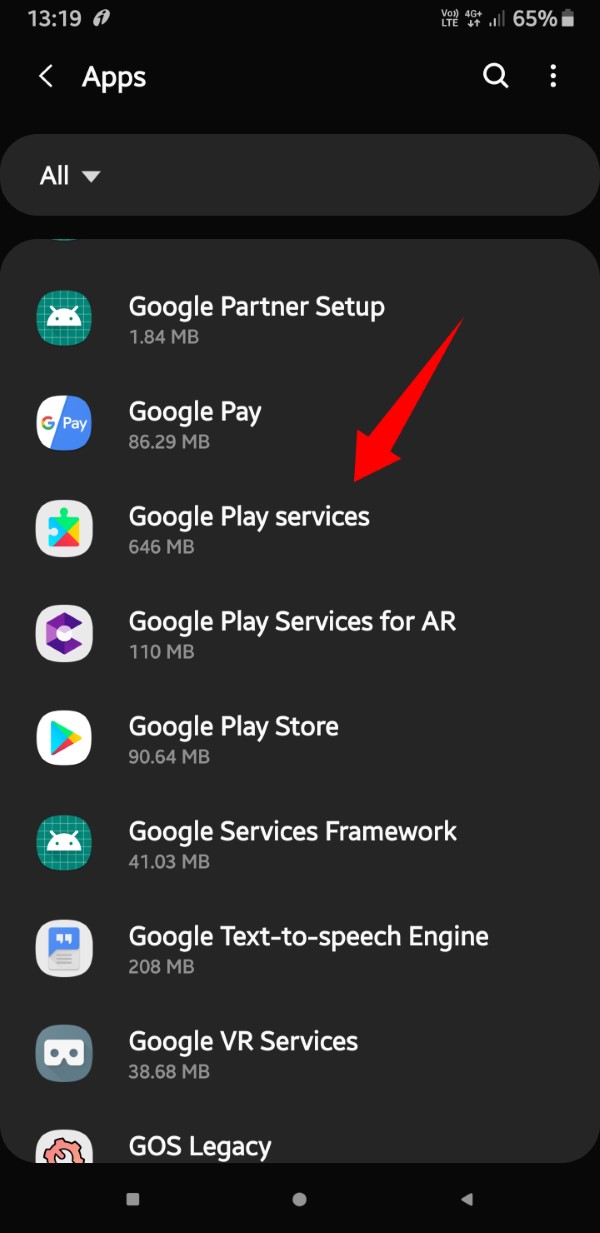Open Google Pay app info
Image resolution: width=600 pixels, height=1233 pixels.
(x=300, y=424)
